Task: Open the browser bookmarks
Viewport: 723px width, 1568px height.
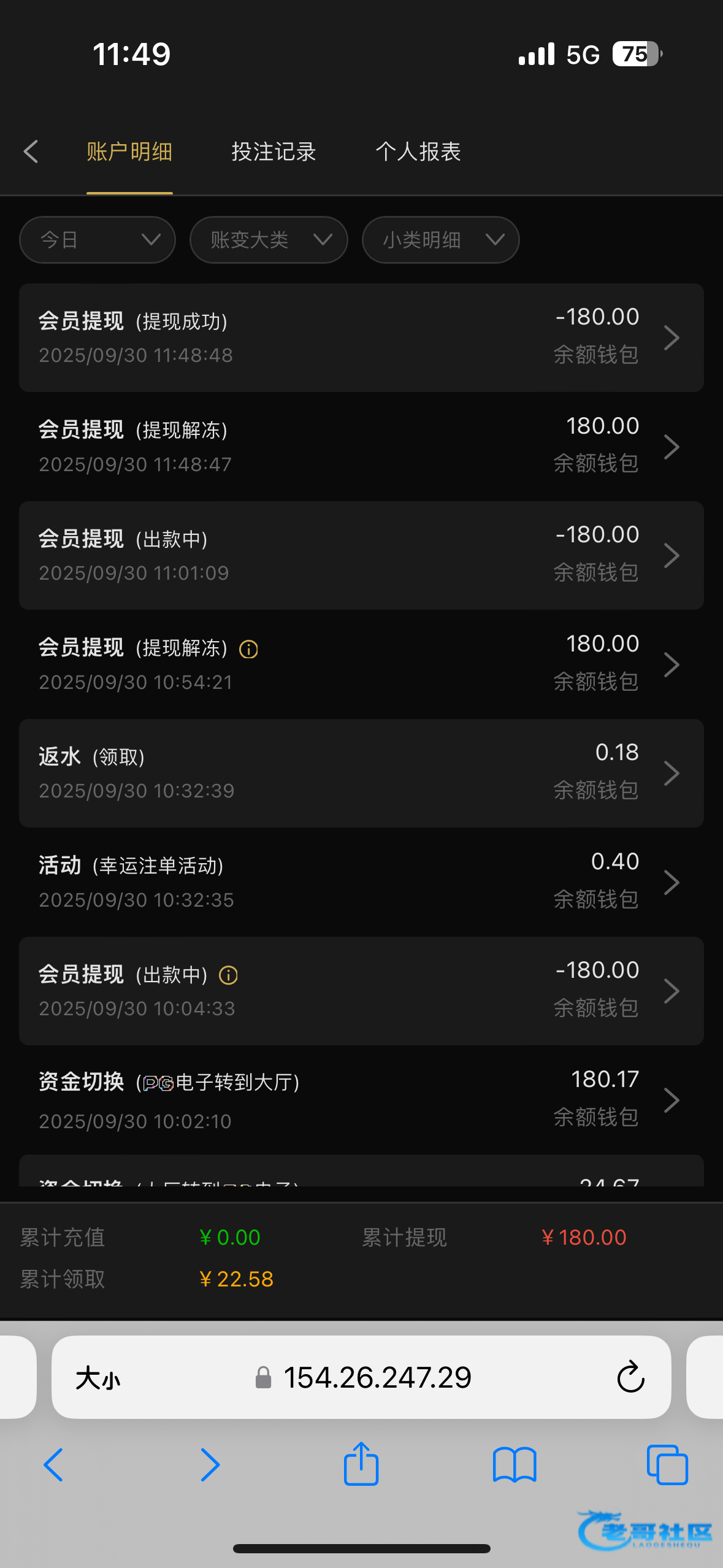Action: coord(515,1465)
